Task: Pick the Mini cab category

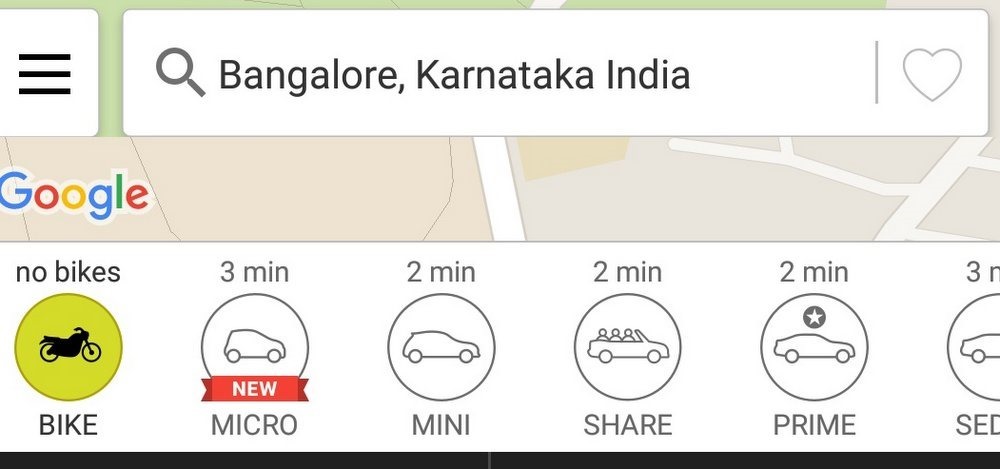Action: coord(441,347)
